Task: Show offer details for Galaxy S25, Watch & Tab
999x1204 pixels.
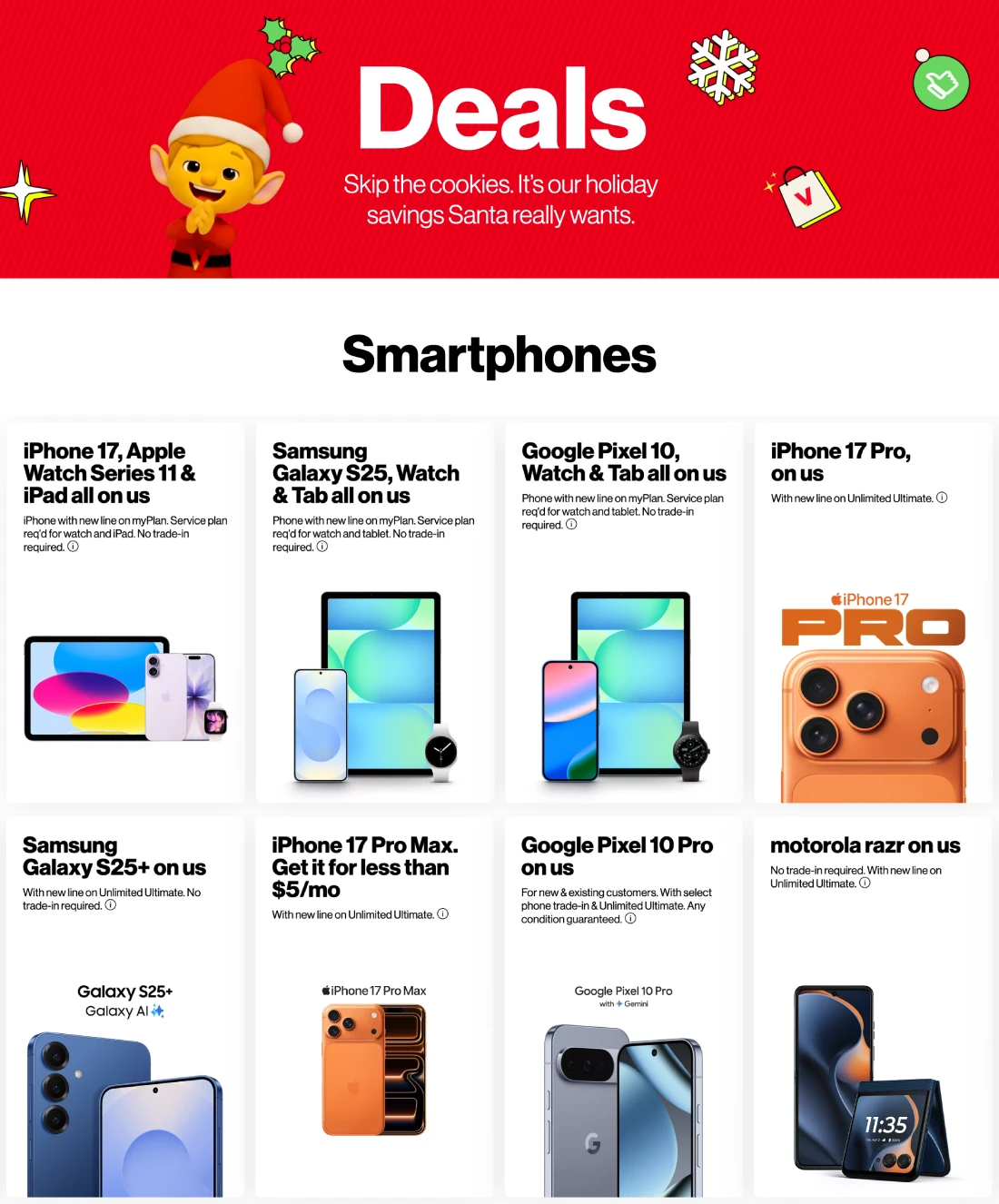Action: [x=322, y=547]
